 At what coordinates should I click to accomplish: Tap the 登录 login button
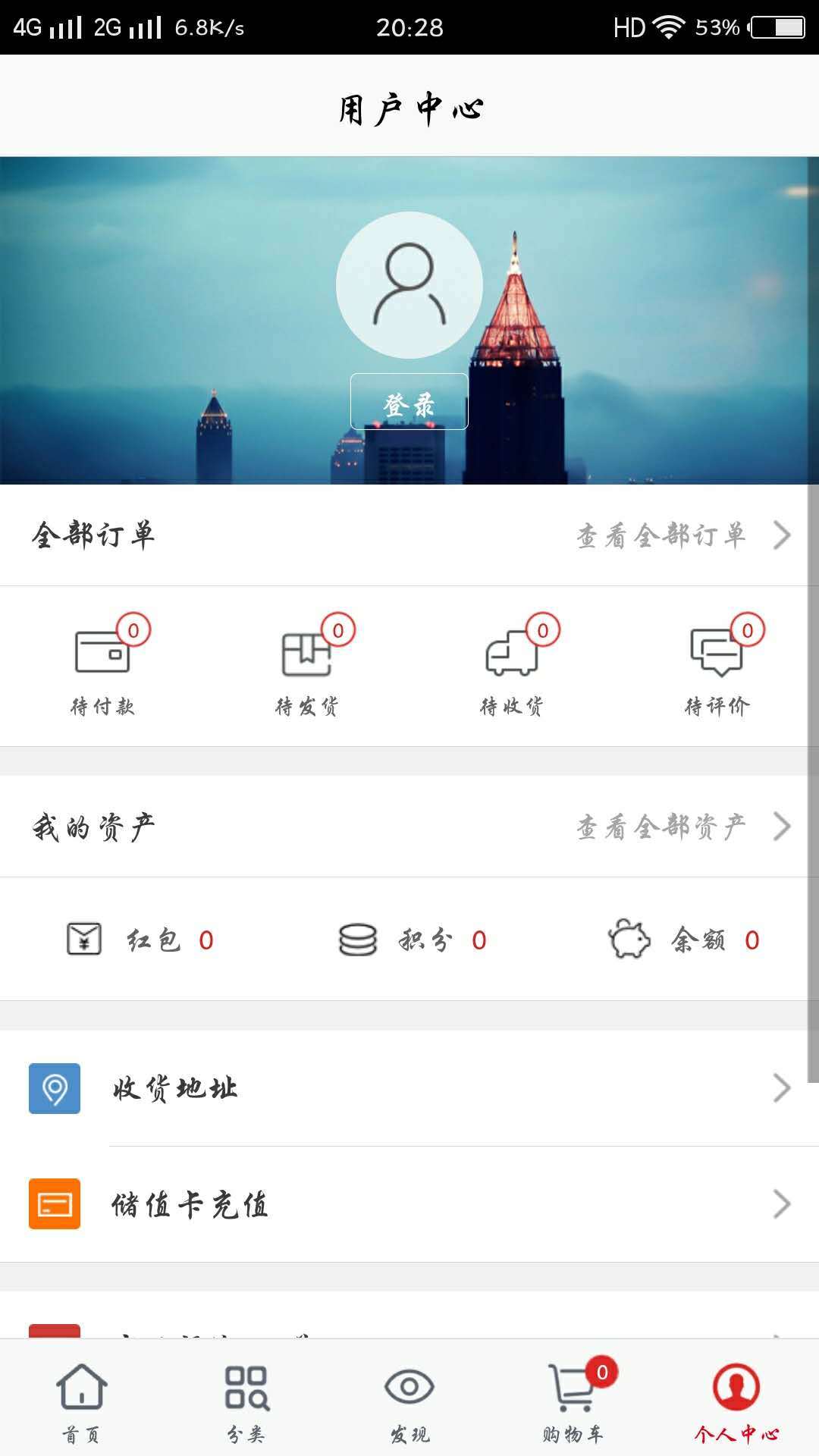coord(409,402)
